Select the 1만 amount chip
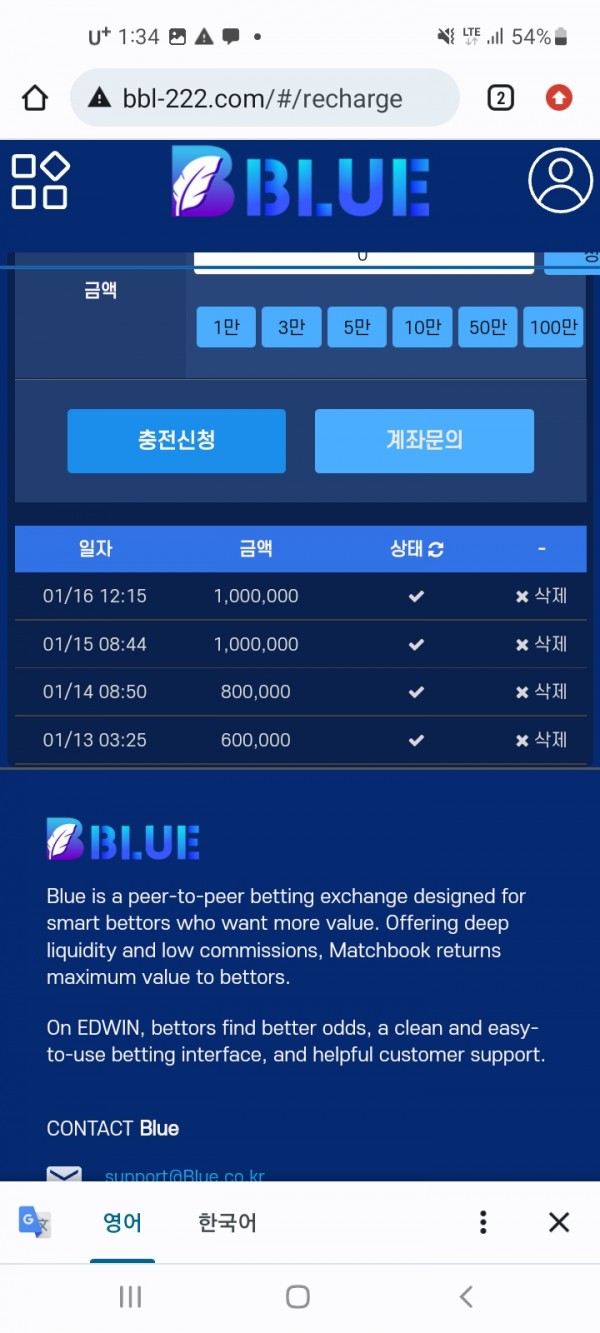600x1333 pixels. click(226, 327)
